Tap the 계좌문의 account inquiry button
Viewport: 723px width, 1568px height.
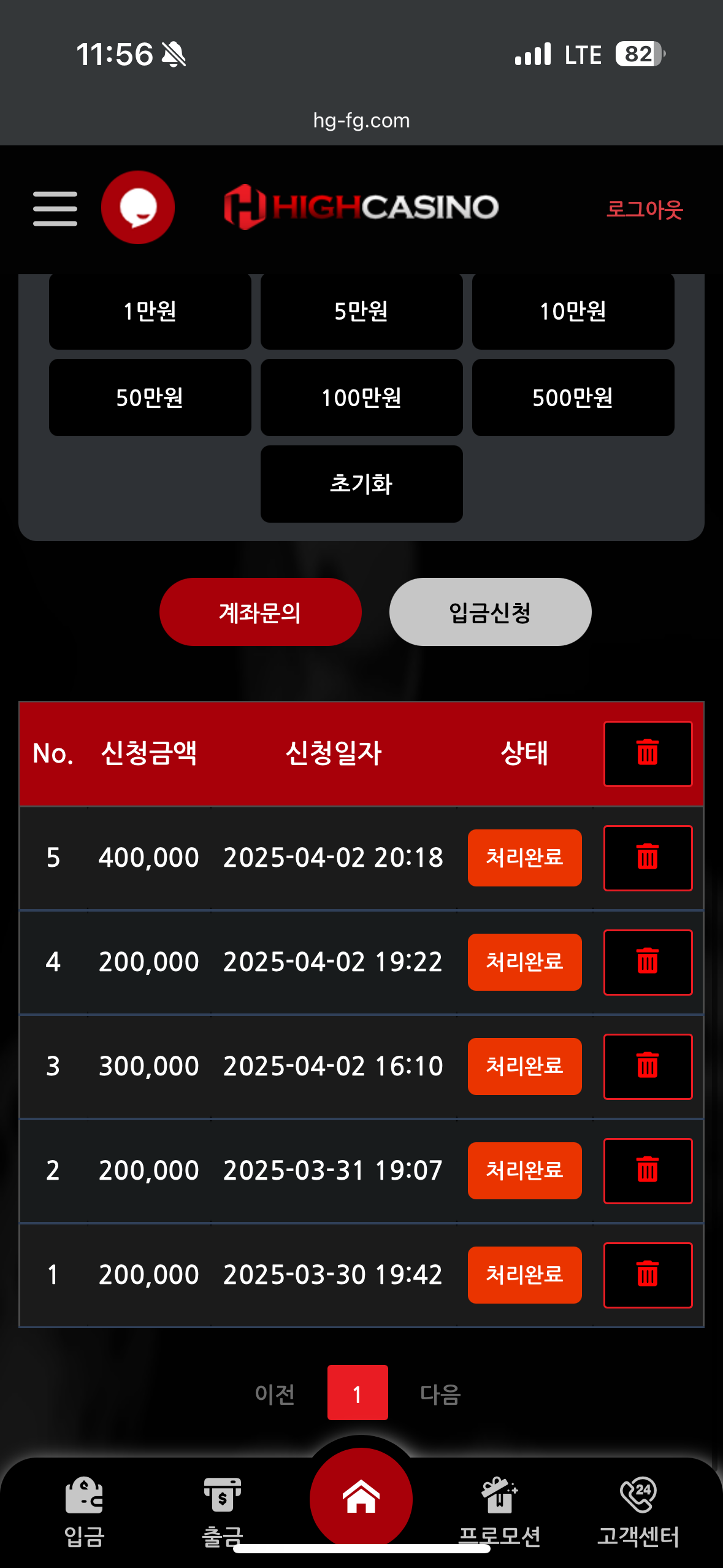(260, 612)
